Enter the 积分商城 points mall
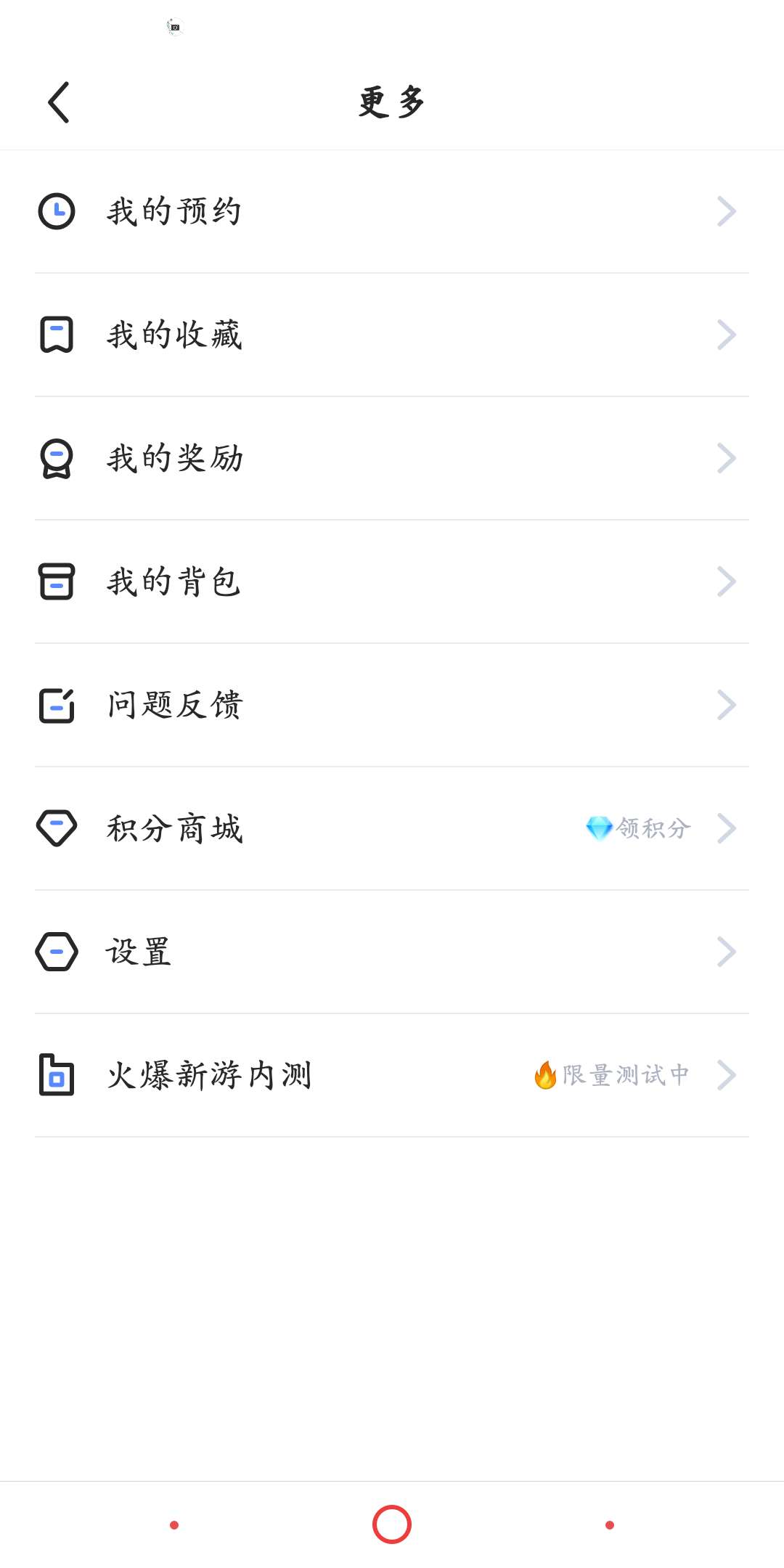Screen dimensions: 784x1568 pos(392,828)
